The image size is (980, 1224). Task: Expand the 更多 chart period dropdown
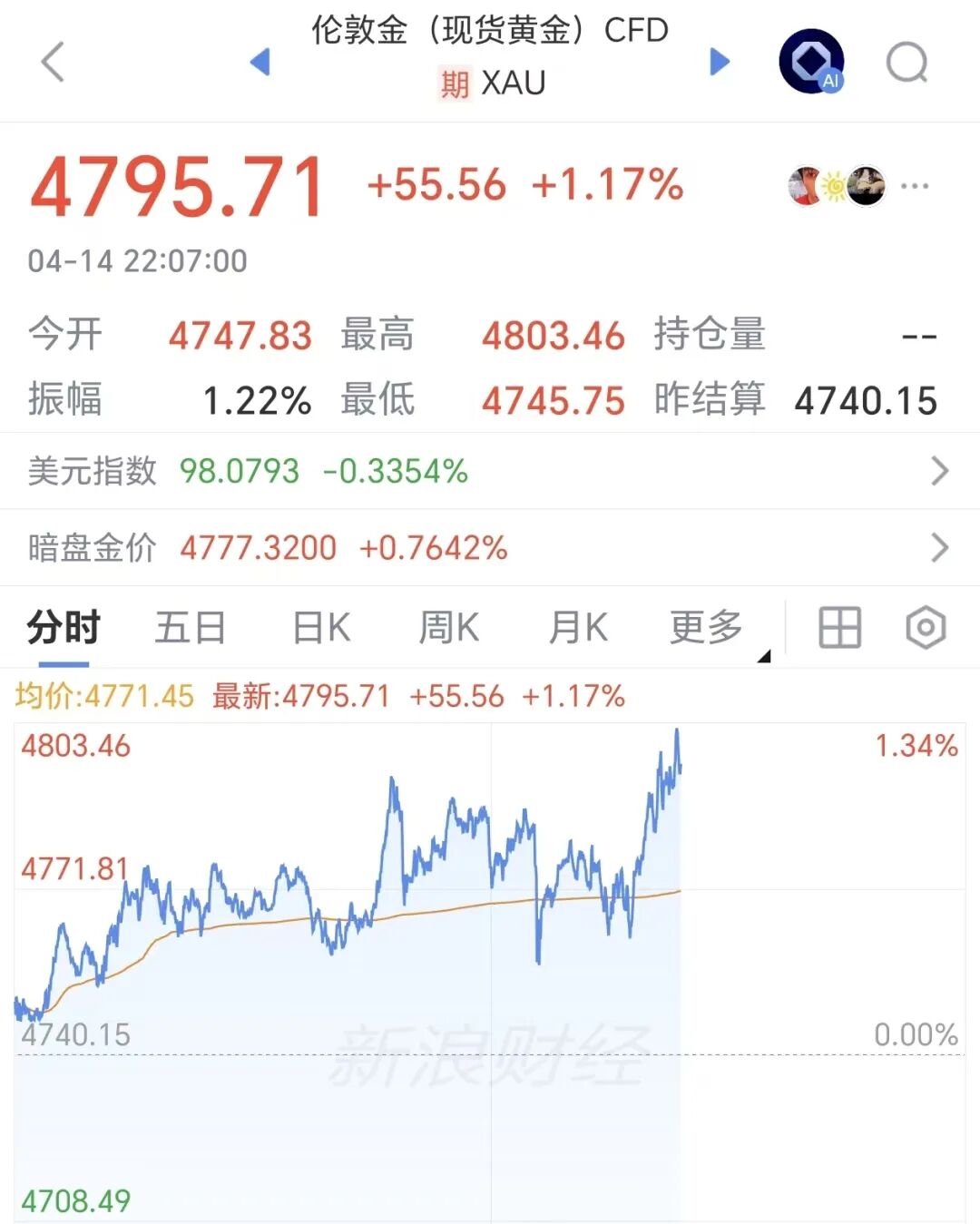[x=708, y=628]
